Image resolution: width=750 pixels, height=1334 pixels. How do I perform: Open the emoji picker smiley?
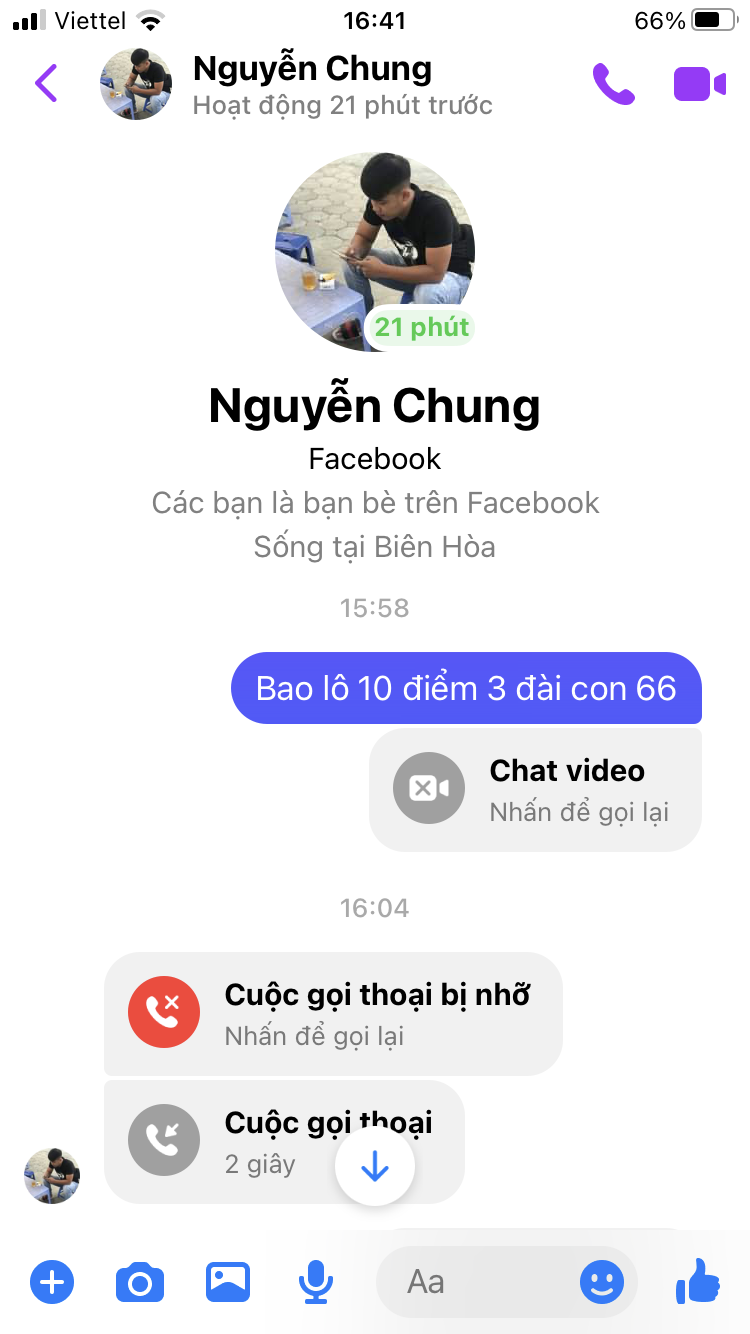(x=602, y=1281)
